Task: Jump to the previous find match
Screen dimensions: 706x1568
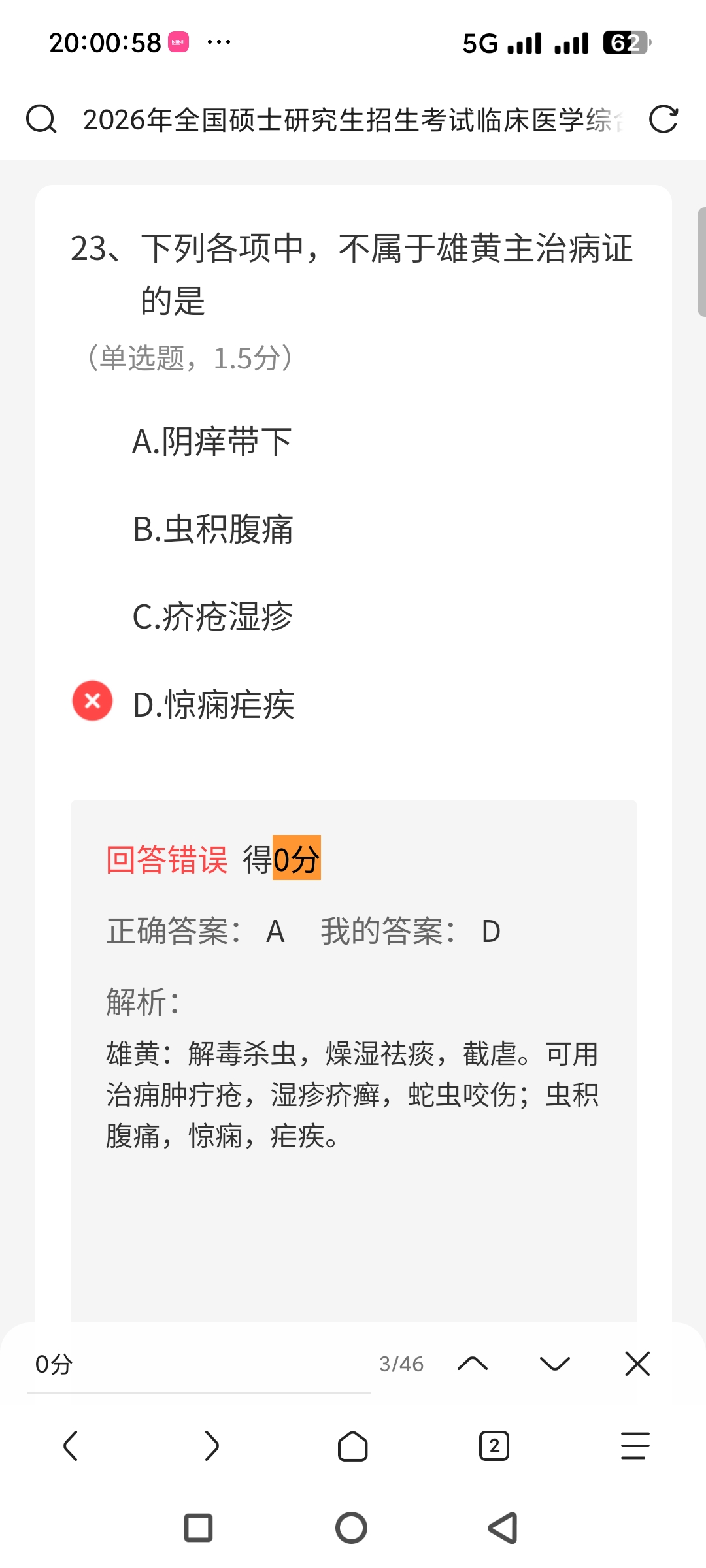Action: pyautogui.click(x=473, y=1364)
